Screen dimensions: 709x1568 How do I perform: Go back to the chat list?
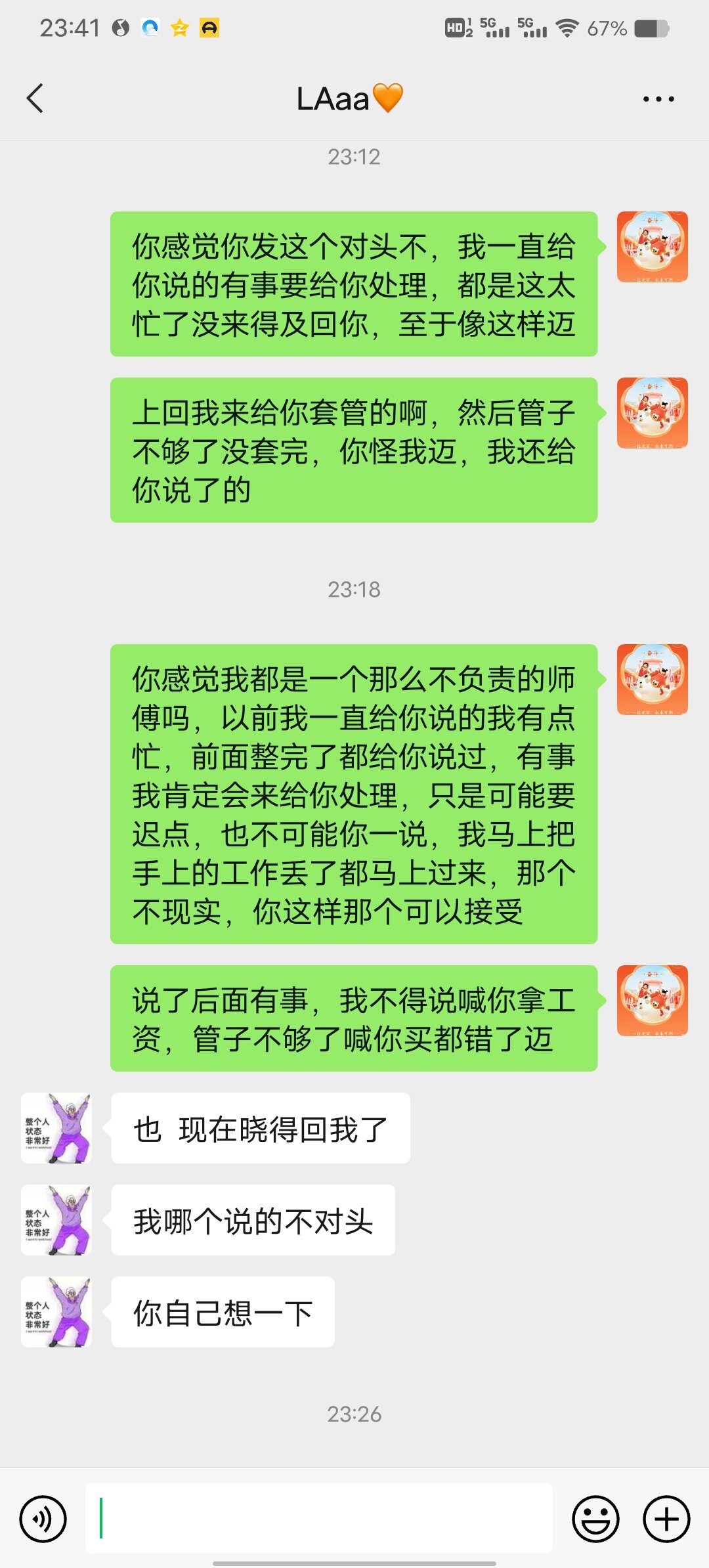point(35,99)
